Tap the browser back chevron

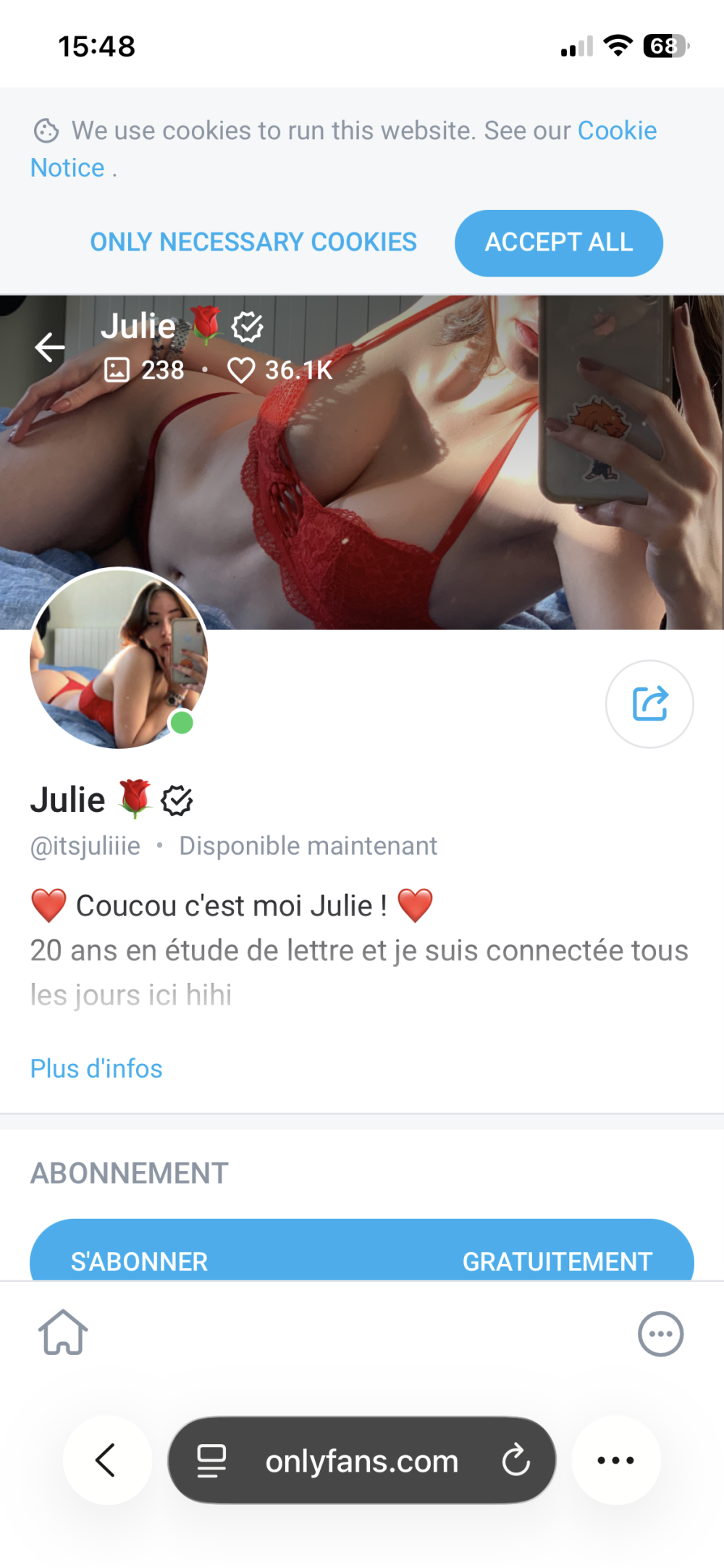pyautogui.click(x=106, y=1460)
